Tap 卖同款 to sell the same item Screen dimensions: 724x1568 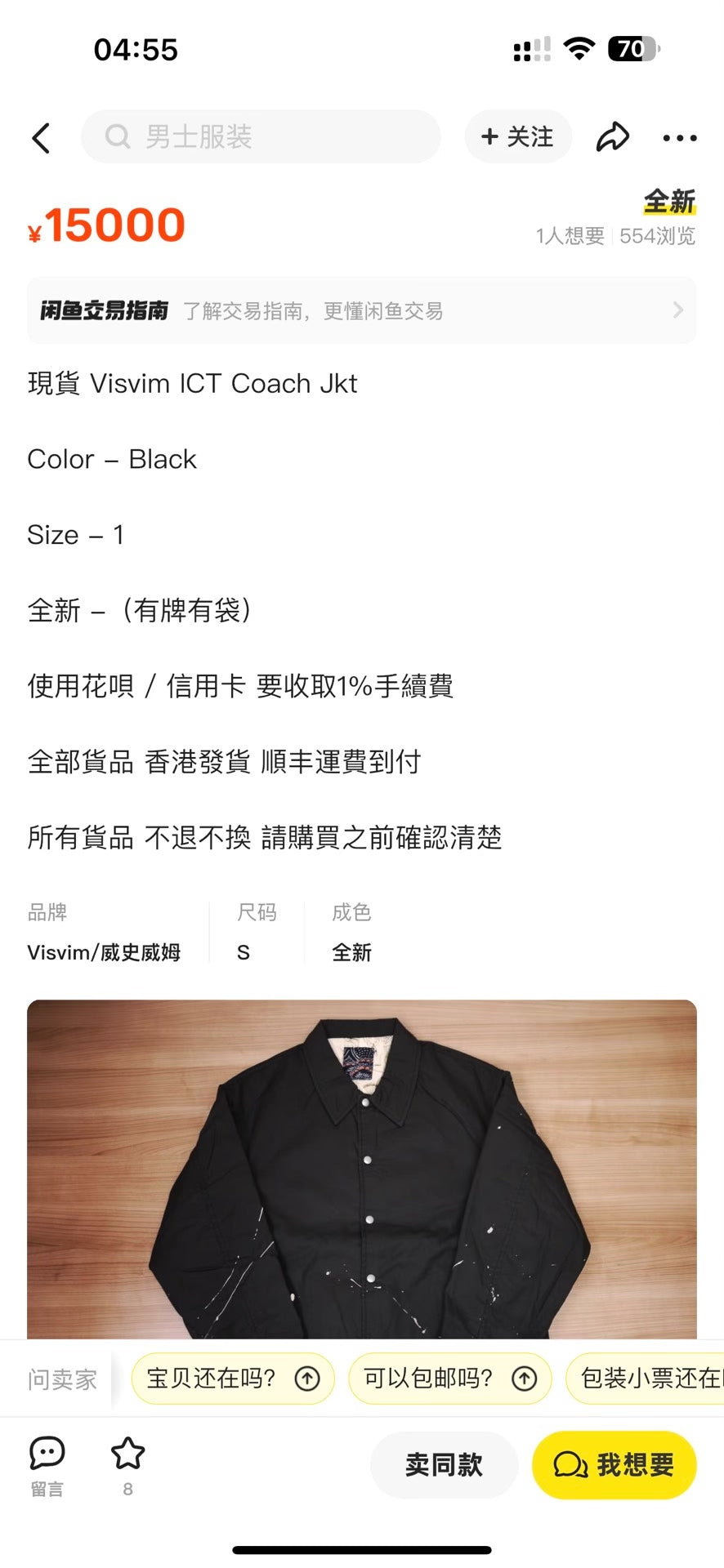point(444,1464)
